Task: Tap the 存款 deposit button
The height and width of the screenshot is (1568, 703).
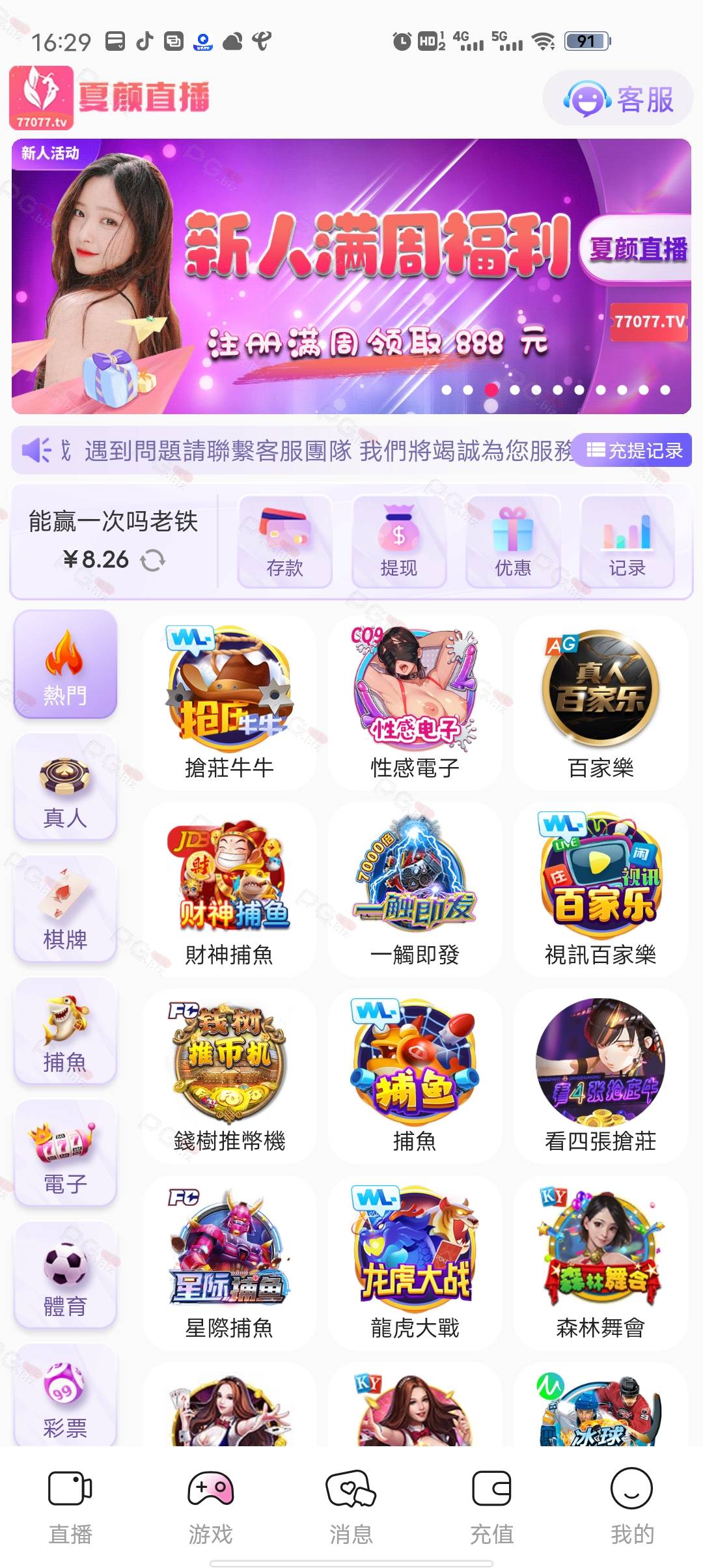Action: click(x=285, y=542)
